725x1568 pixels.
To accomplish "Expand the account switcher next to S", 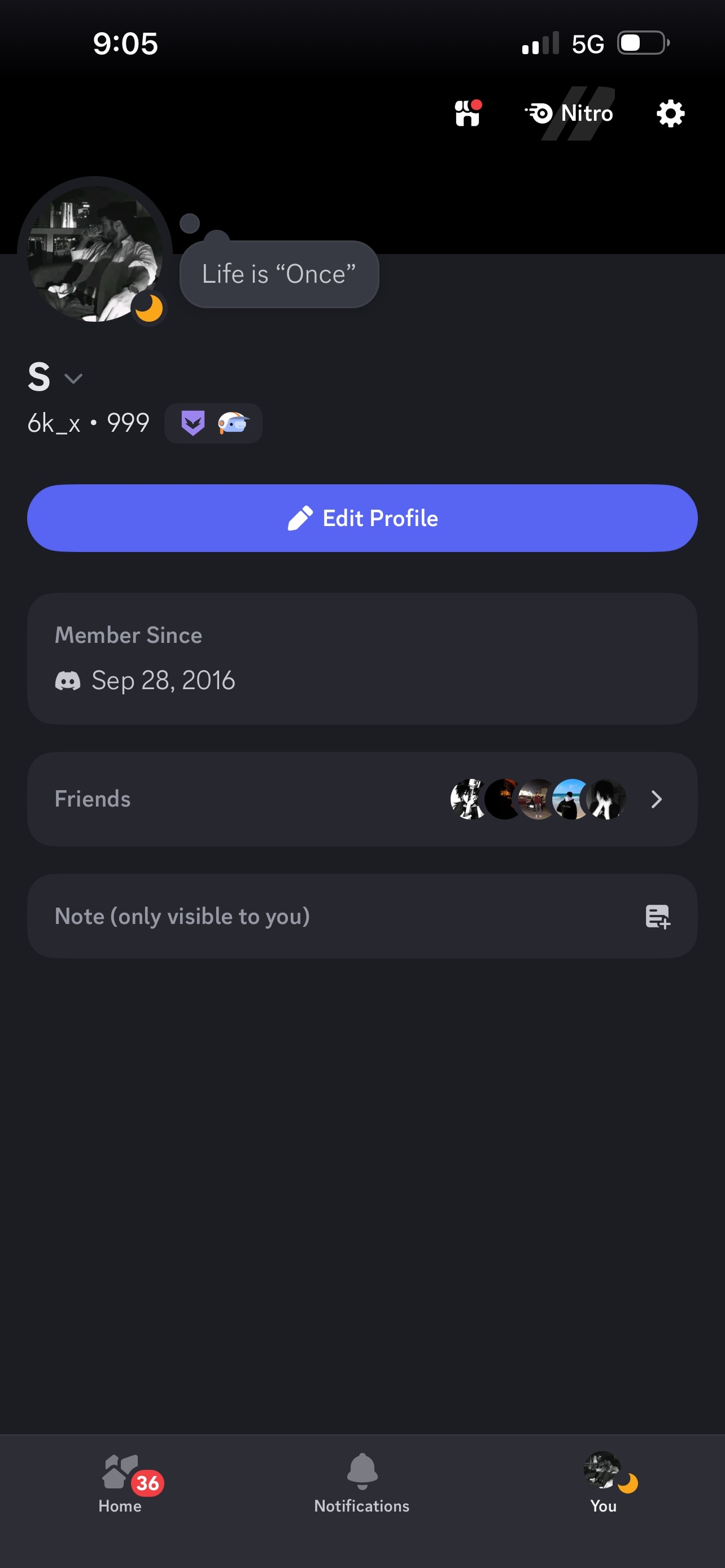I will coord(73,379).
